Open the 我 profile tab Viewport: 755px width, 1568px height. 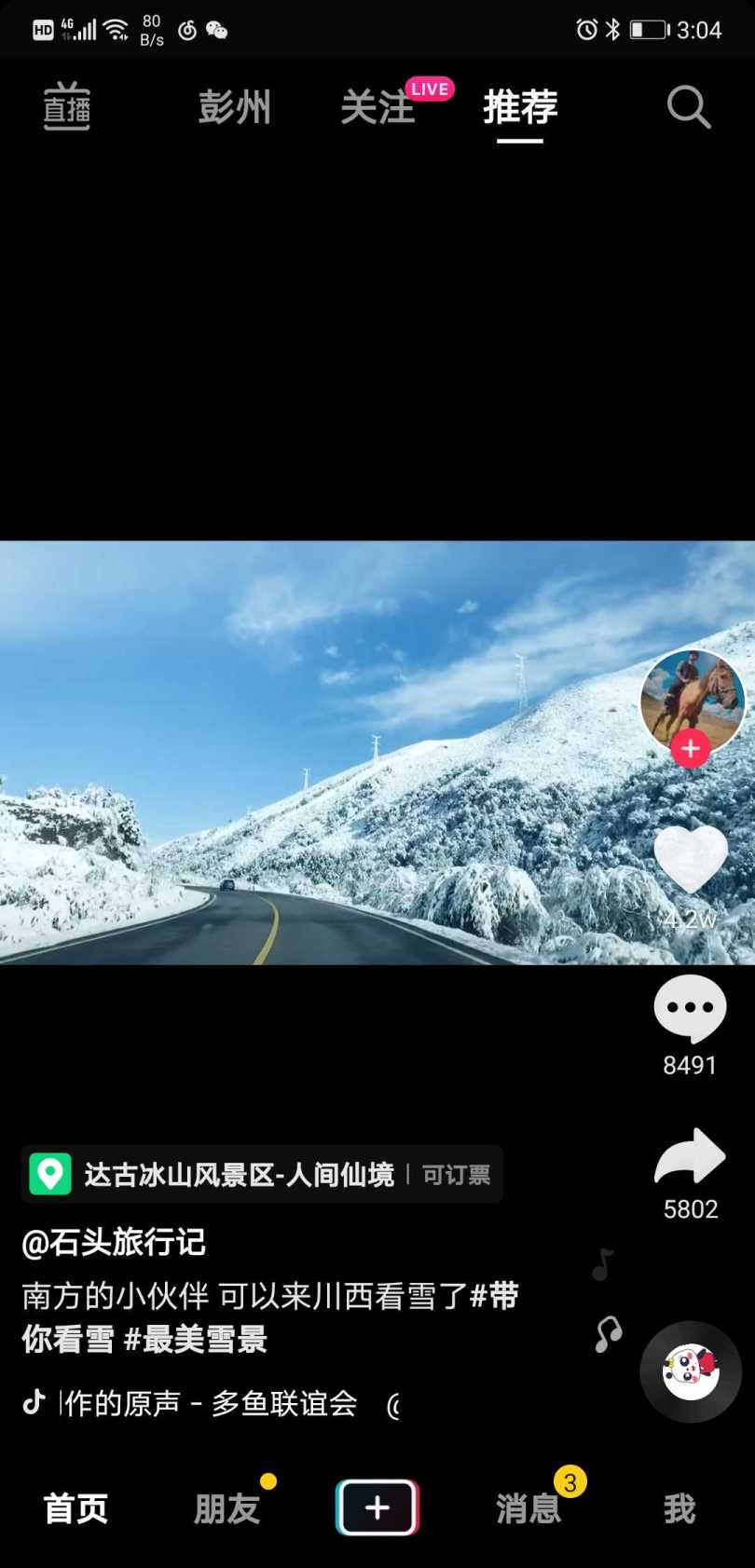[x=679, y=1508]
